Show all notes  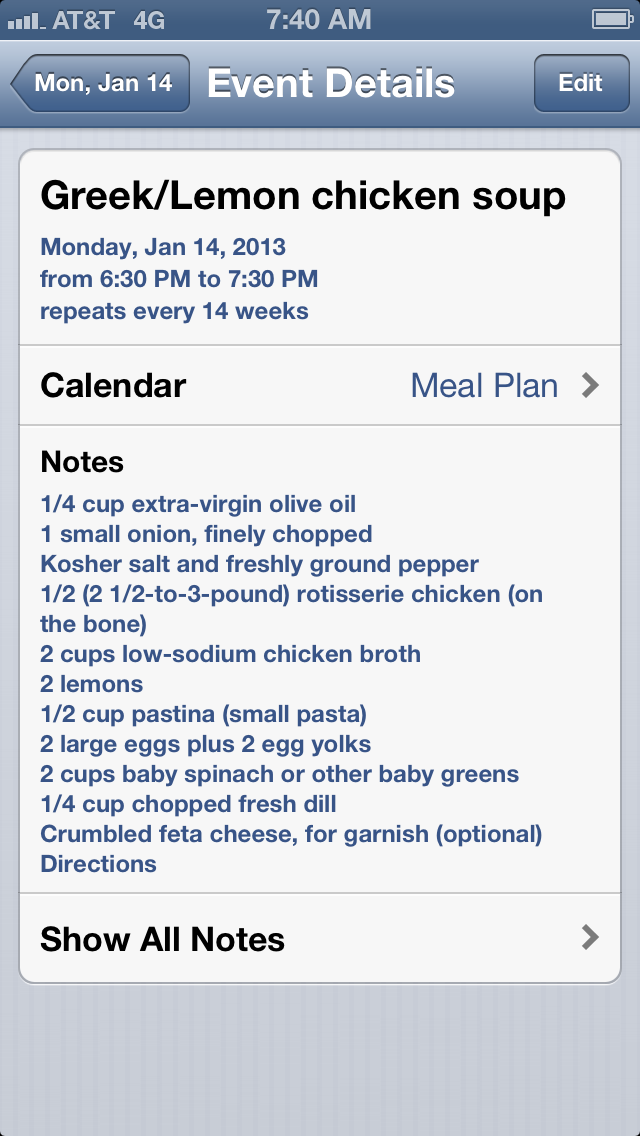click(320, 938)
